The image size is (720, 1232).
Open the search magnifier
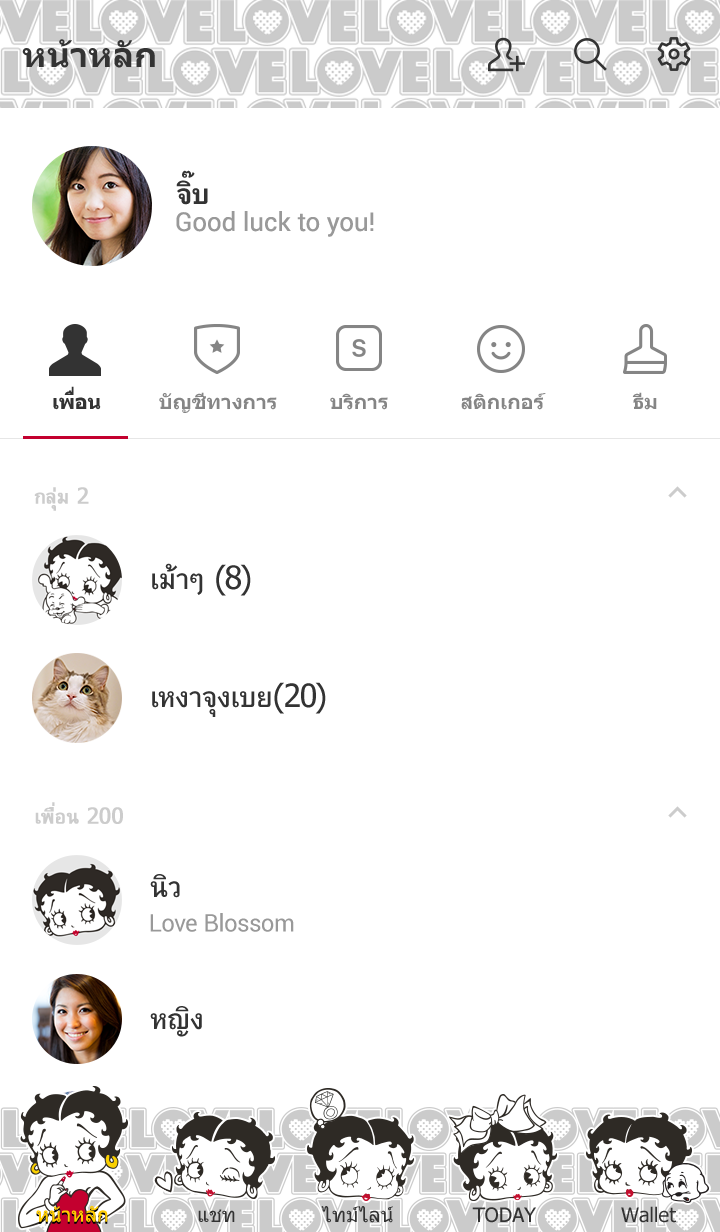pyautogui.click(x=590, y=56)
